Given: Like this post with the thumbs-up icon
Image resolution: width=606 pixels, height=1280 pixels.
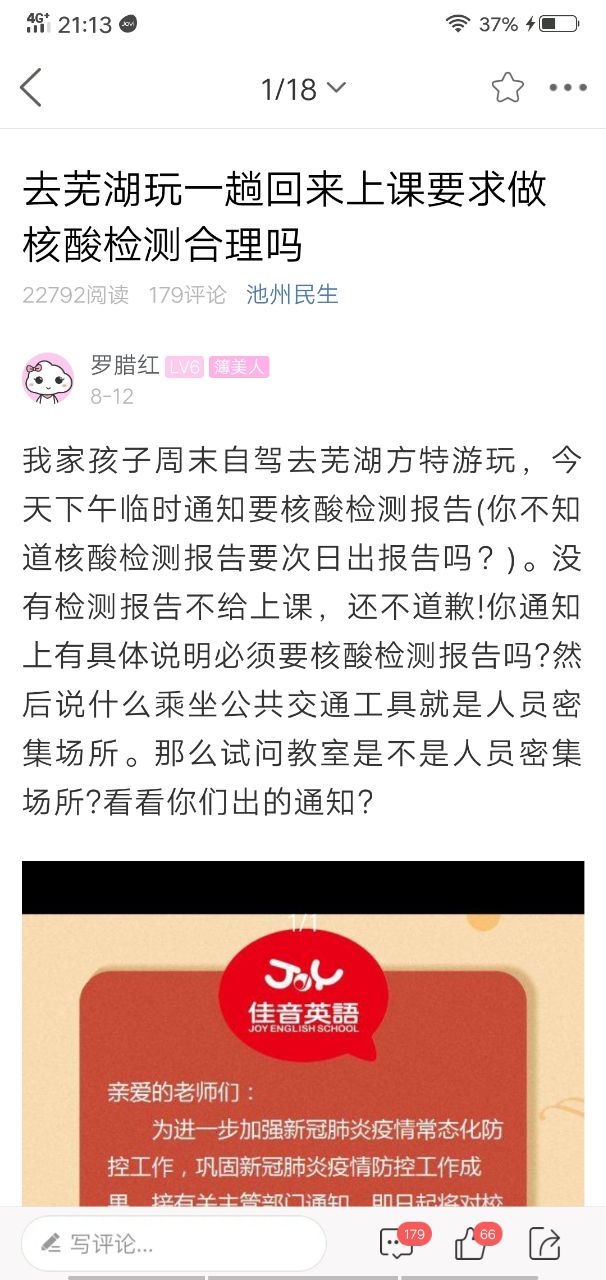Looking at the screenshot, I should [x=471, y=1244].
